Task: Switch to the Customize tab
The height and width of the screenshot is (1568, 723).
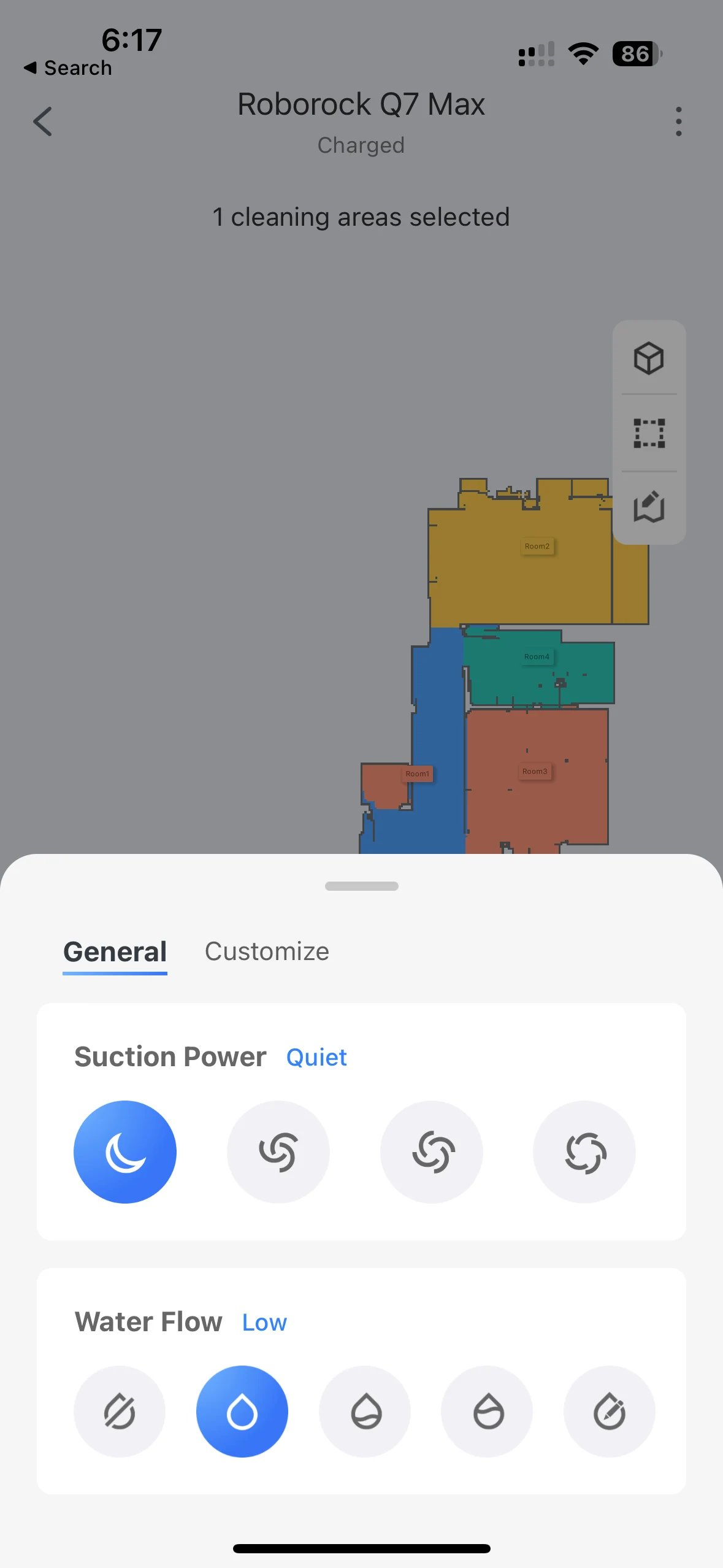Action: click(267, 951)
